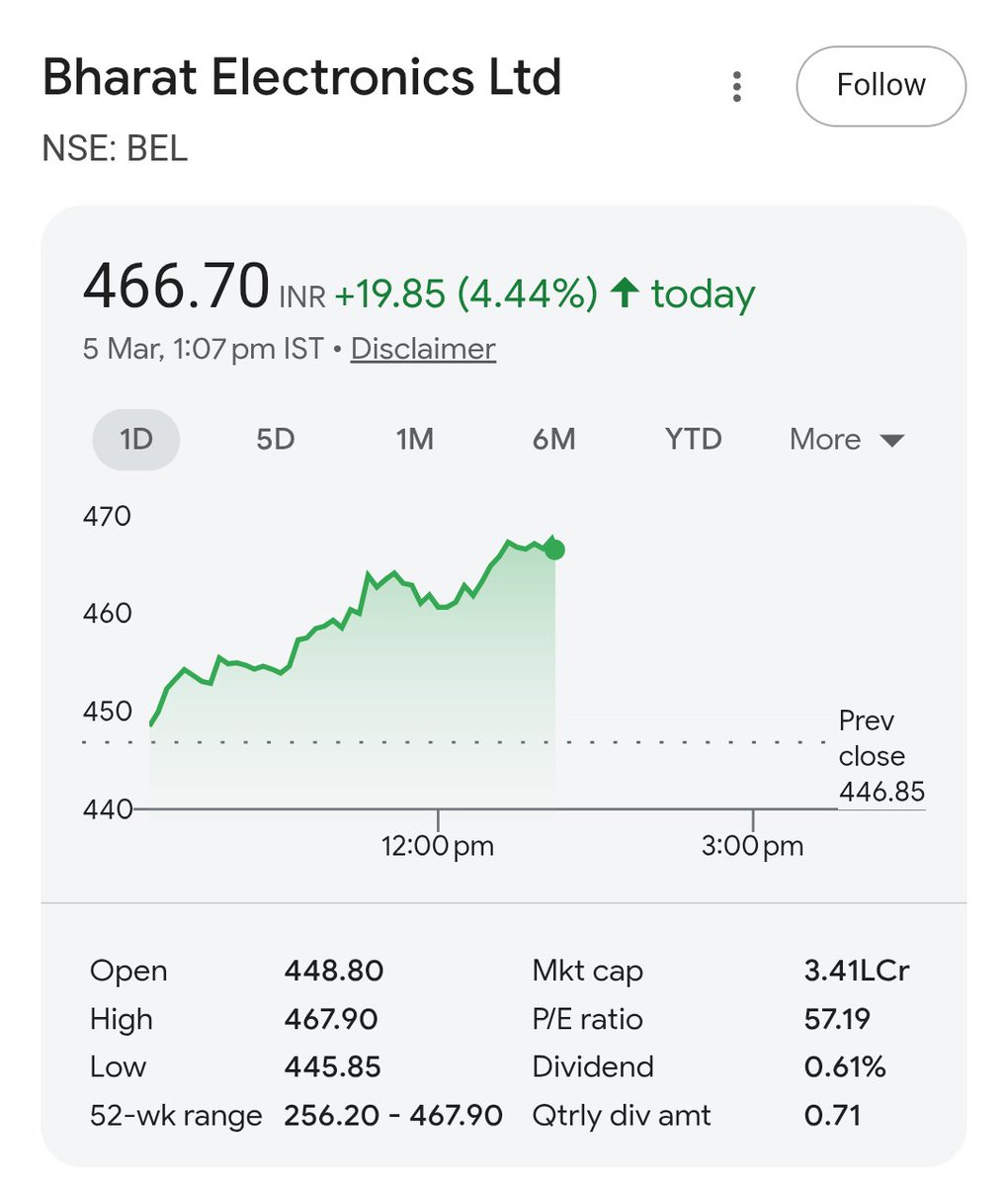1008x1186 pixels.
Task: Expand the More time ranges dropdown
Action: coord(847,439)
